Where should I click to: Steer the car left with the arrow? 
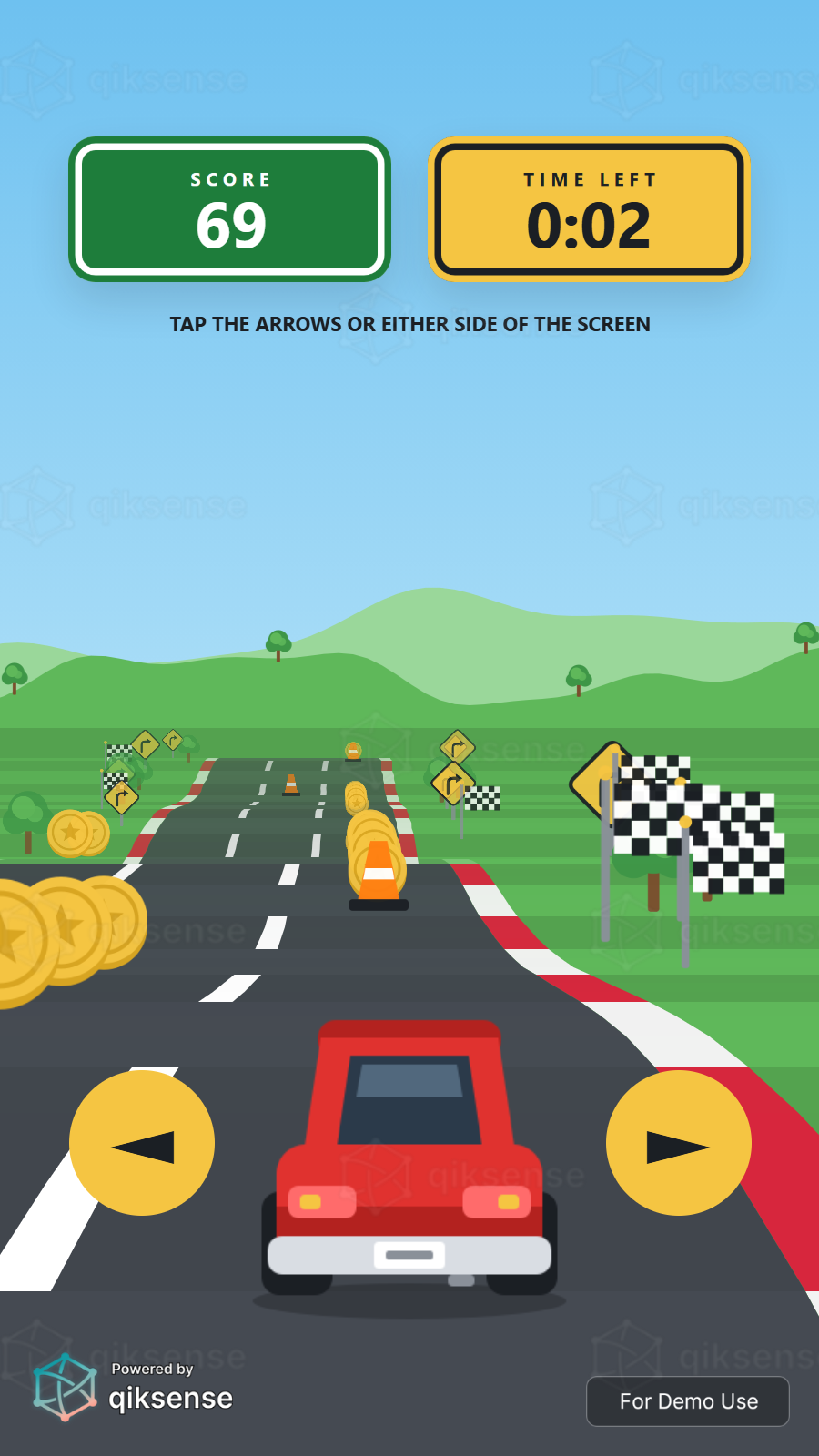[x=142, y=1143]
